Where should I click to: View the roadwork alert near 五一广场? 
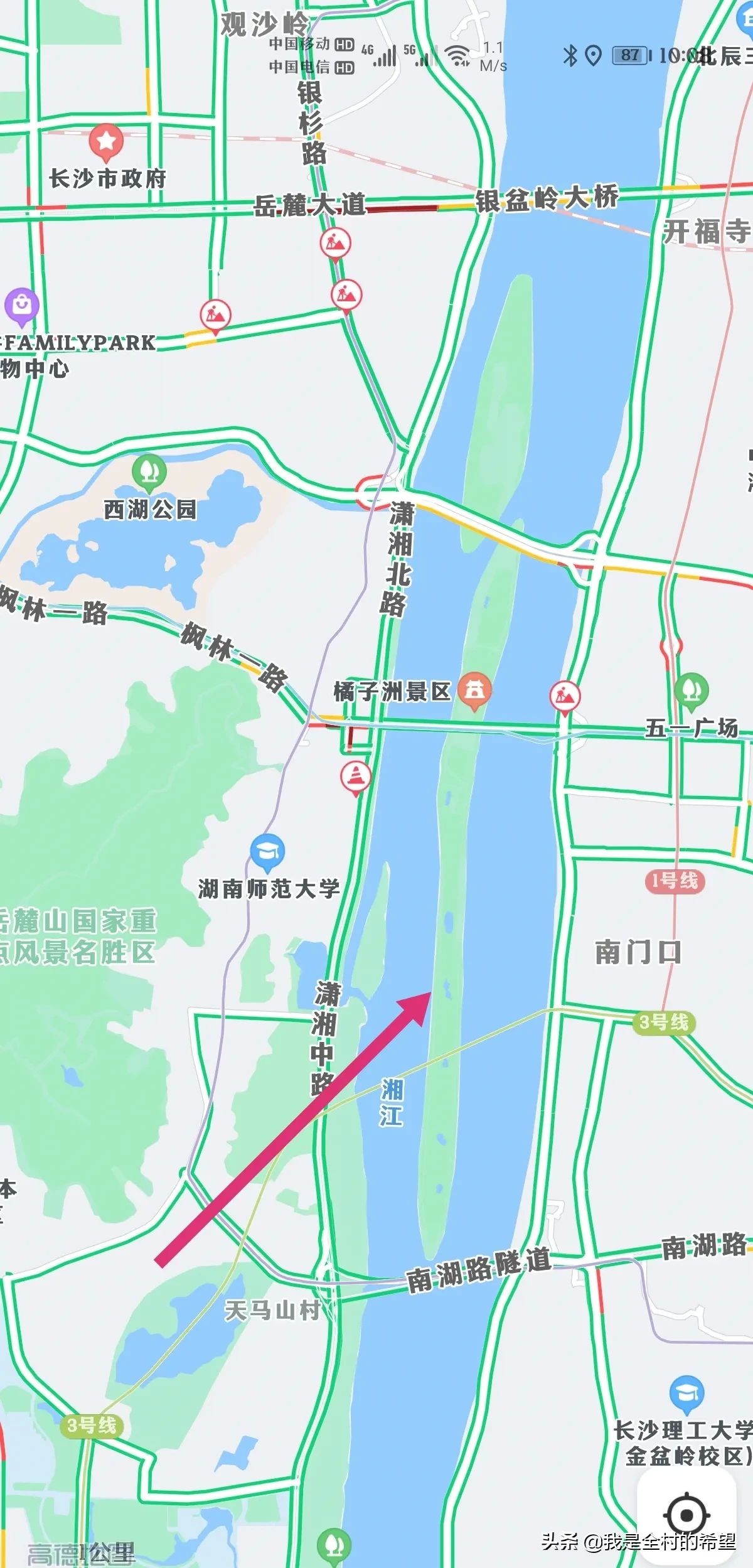[x=565, y=696]
